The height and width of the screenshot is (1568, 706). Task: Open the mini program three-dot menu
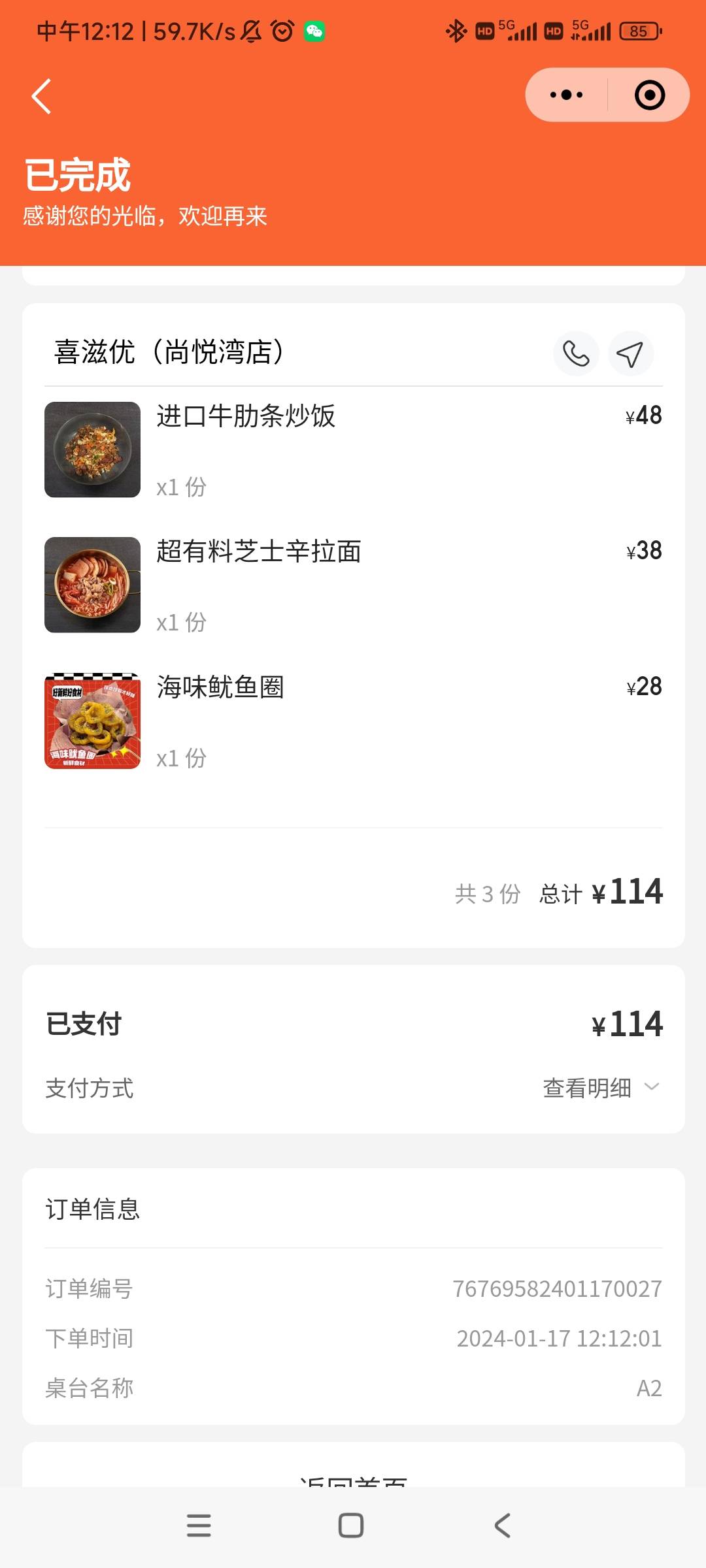[x=566, y=95]
